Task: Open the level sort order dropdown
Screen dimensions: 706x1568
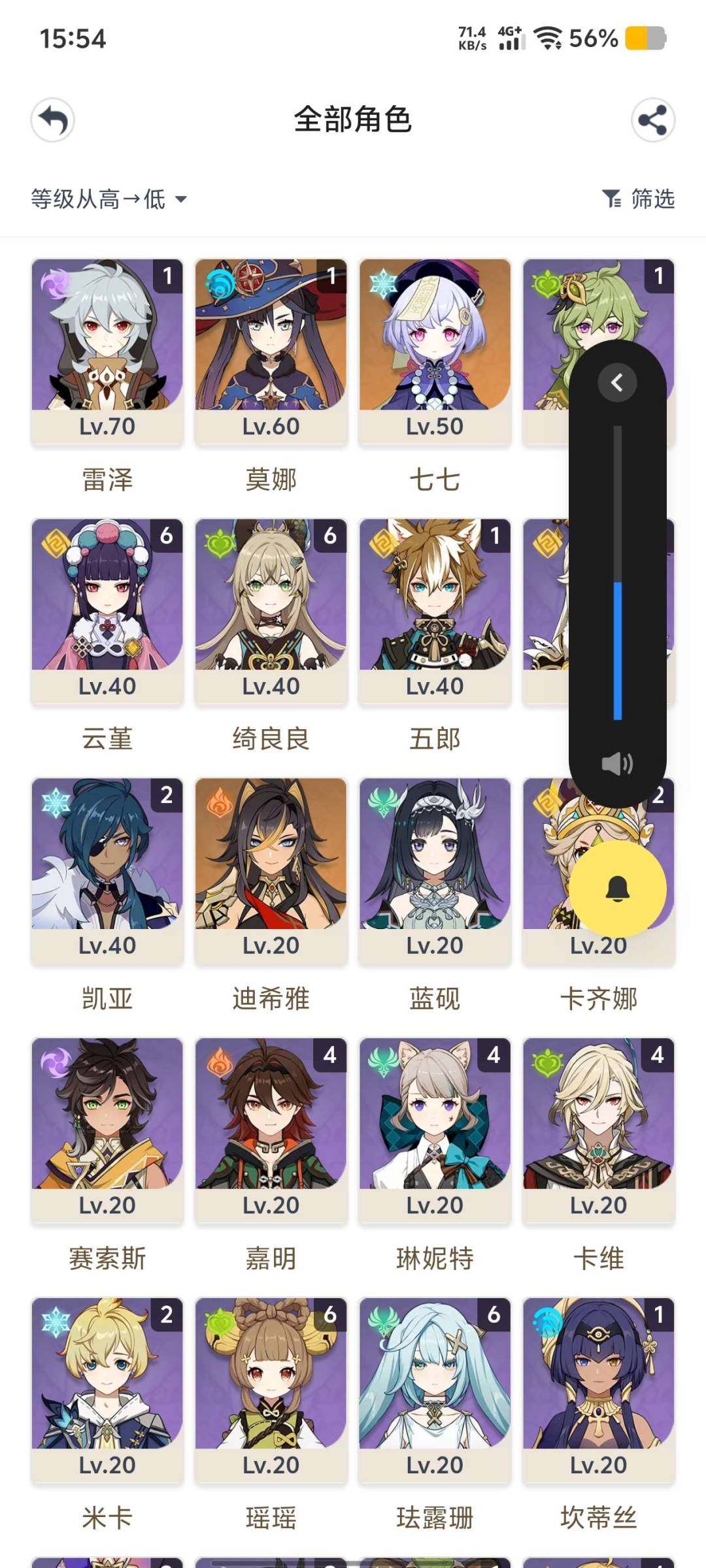Action: [x=109, y=199]
